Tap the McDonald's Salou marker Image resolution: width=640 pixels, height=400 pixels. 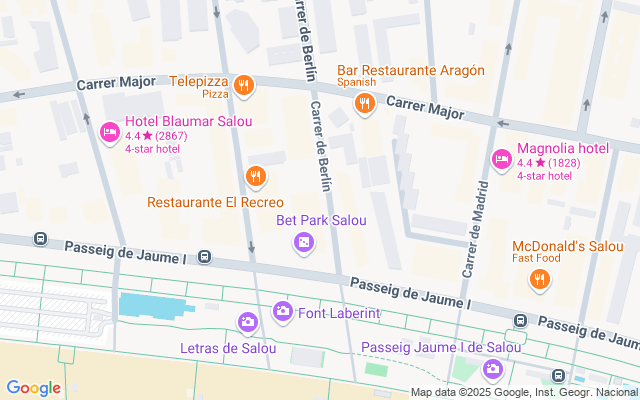click(x=540, y=279)
